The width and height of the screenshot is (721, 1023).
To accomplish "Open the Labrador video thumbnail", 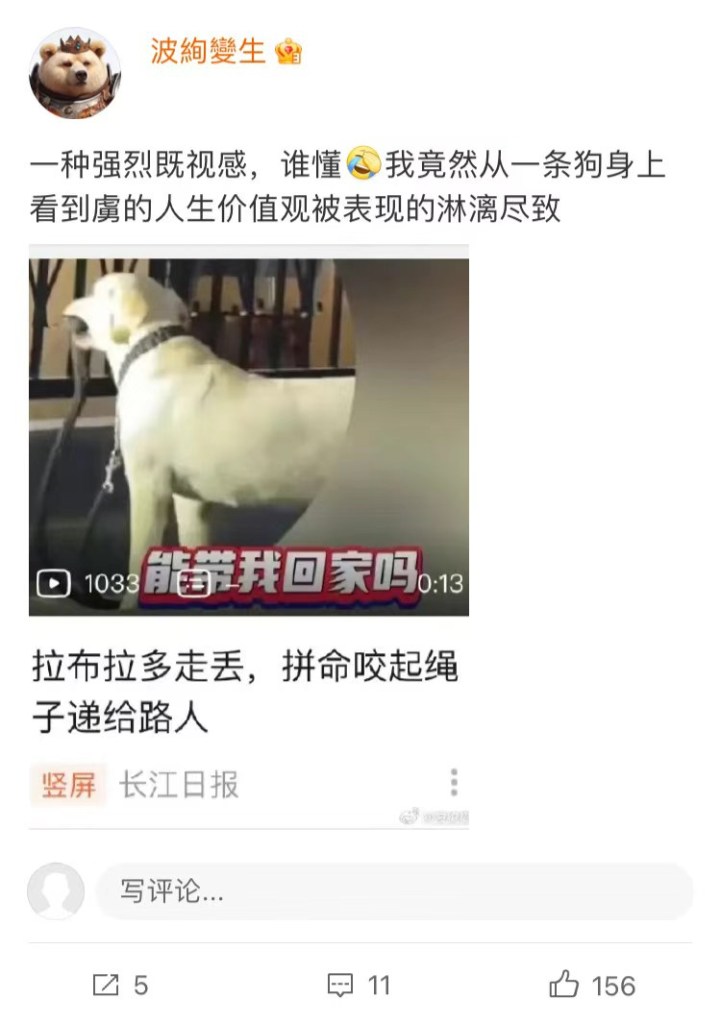I will click(x=249, y=431).
